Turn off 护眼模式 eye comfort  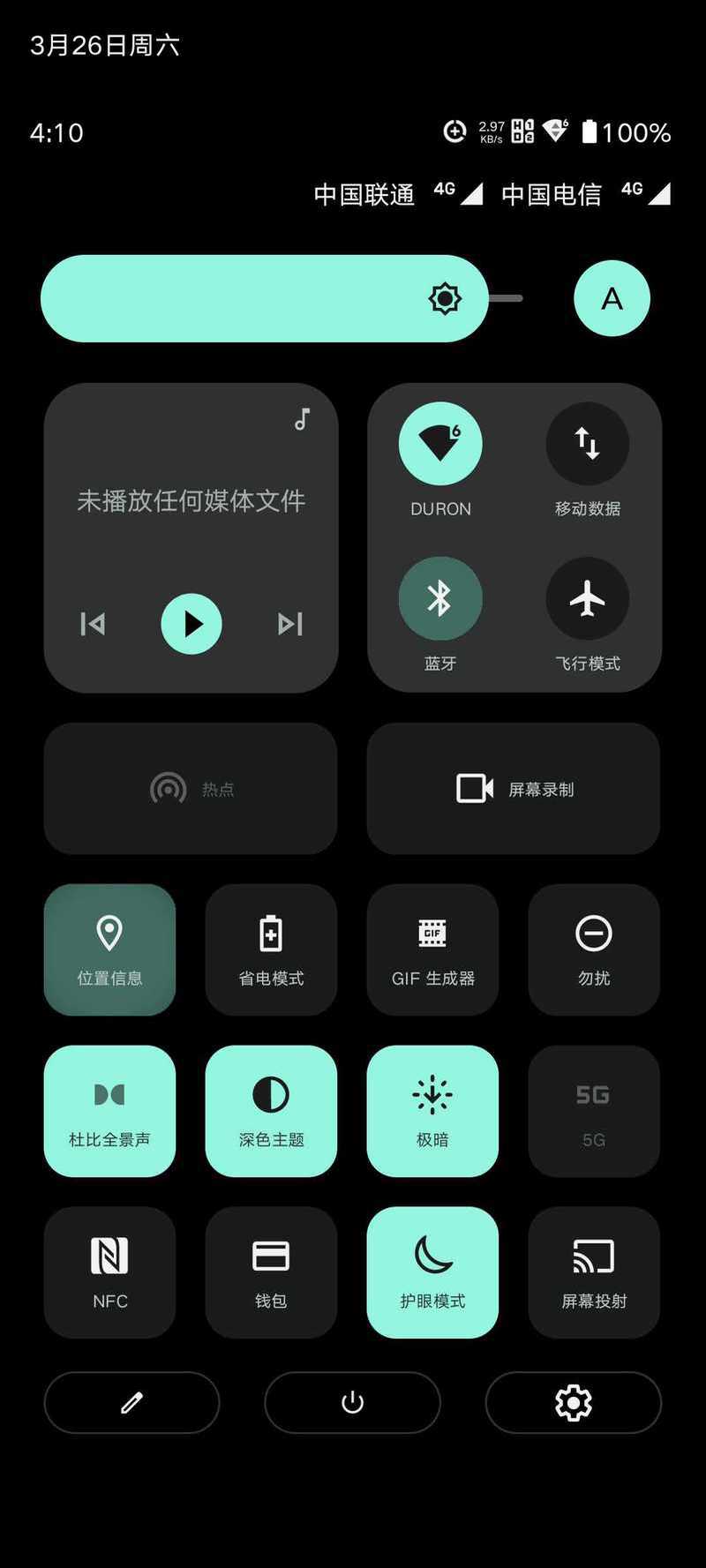pyautogui.click(x=432, y=1272)
